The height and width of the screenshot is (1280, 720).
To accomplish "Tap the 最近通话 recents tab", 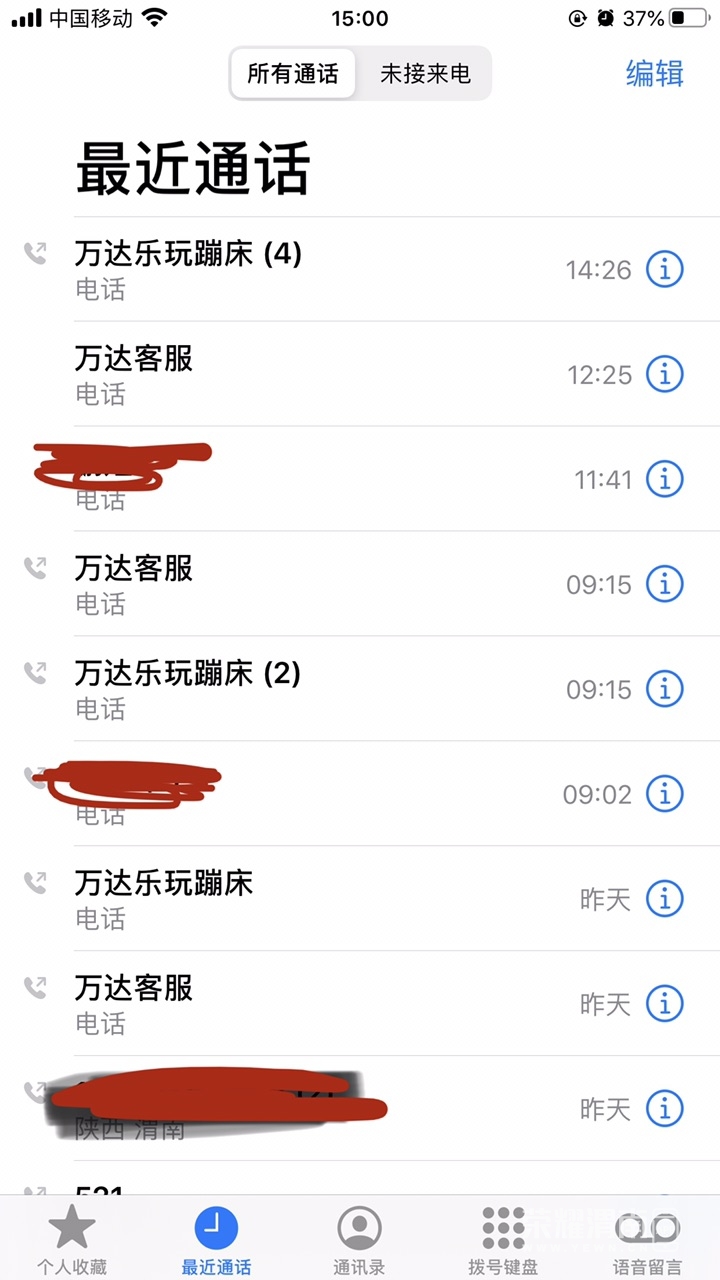I will click(216, 1240).
